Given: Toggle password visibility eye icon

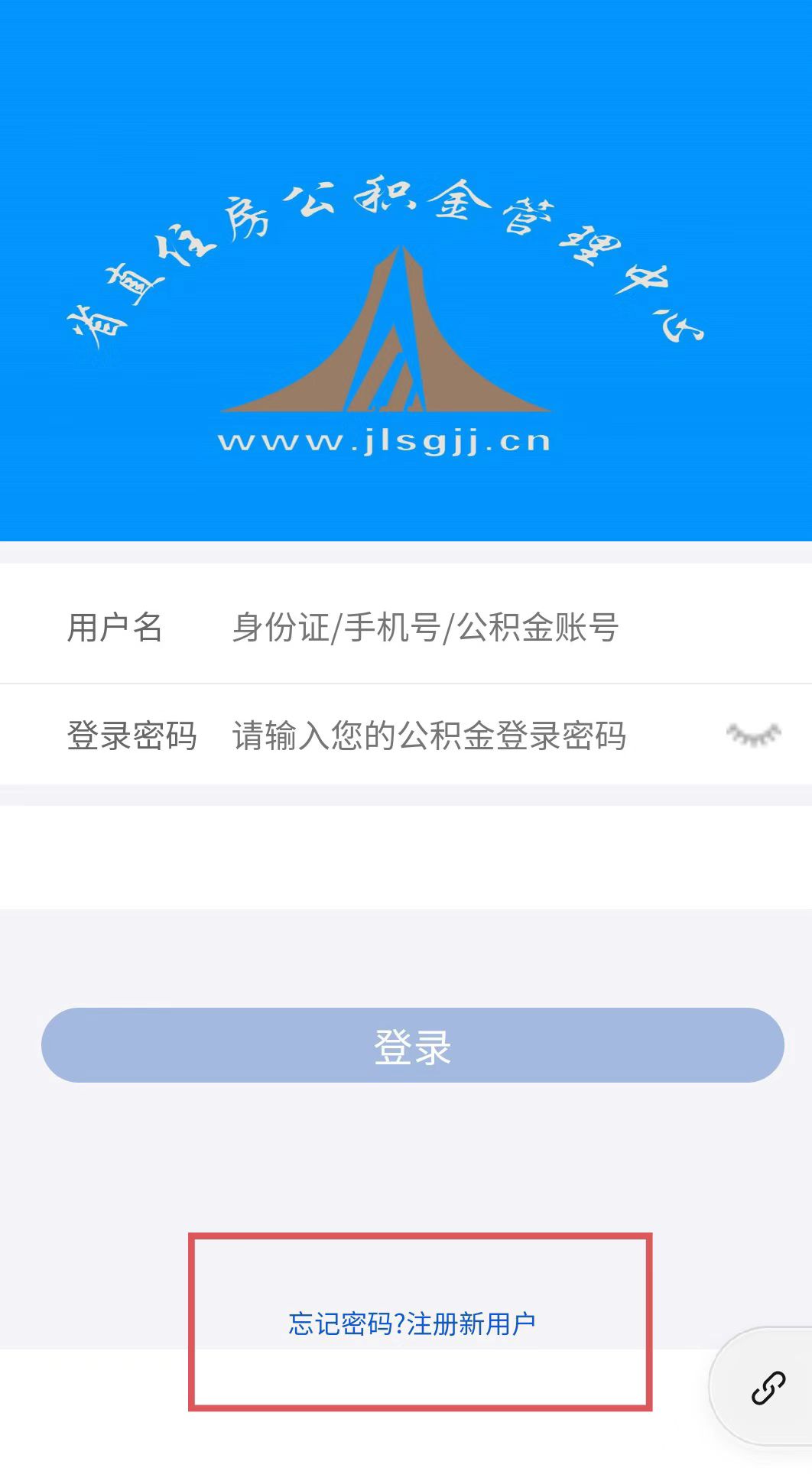Looking at the screenshot, I should (753, 735).
